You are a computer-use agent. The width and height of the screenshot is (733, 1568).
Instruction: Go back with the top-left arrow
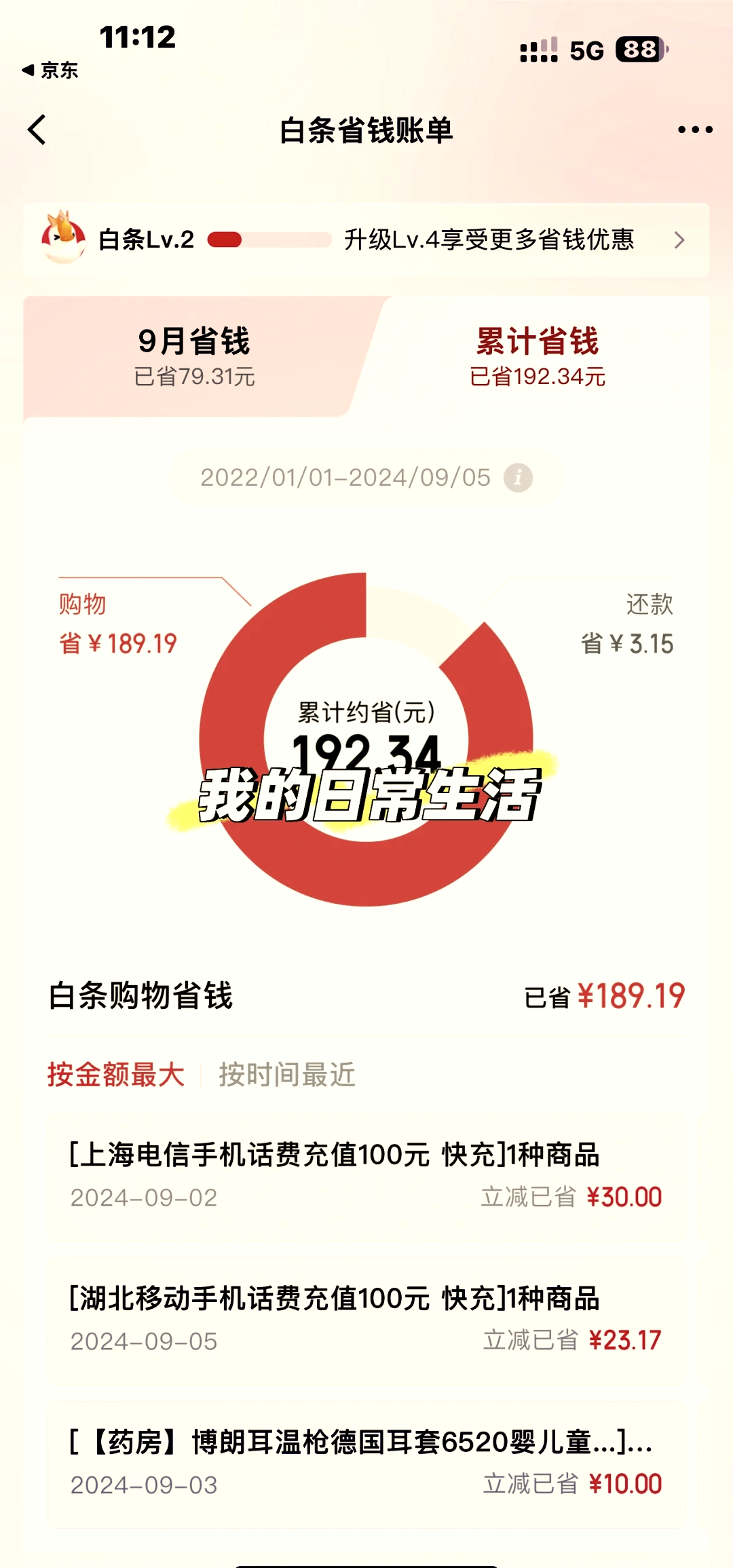click(x=37, y=130)
